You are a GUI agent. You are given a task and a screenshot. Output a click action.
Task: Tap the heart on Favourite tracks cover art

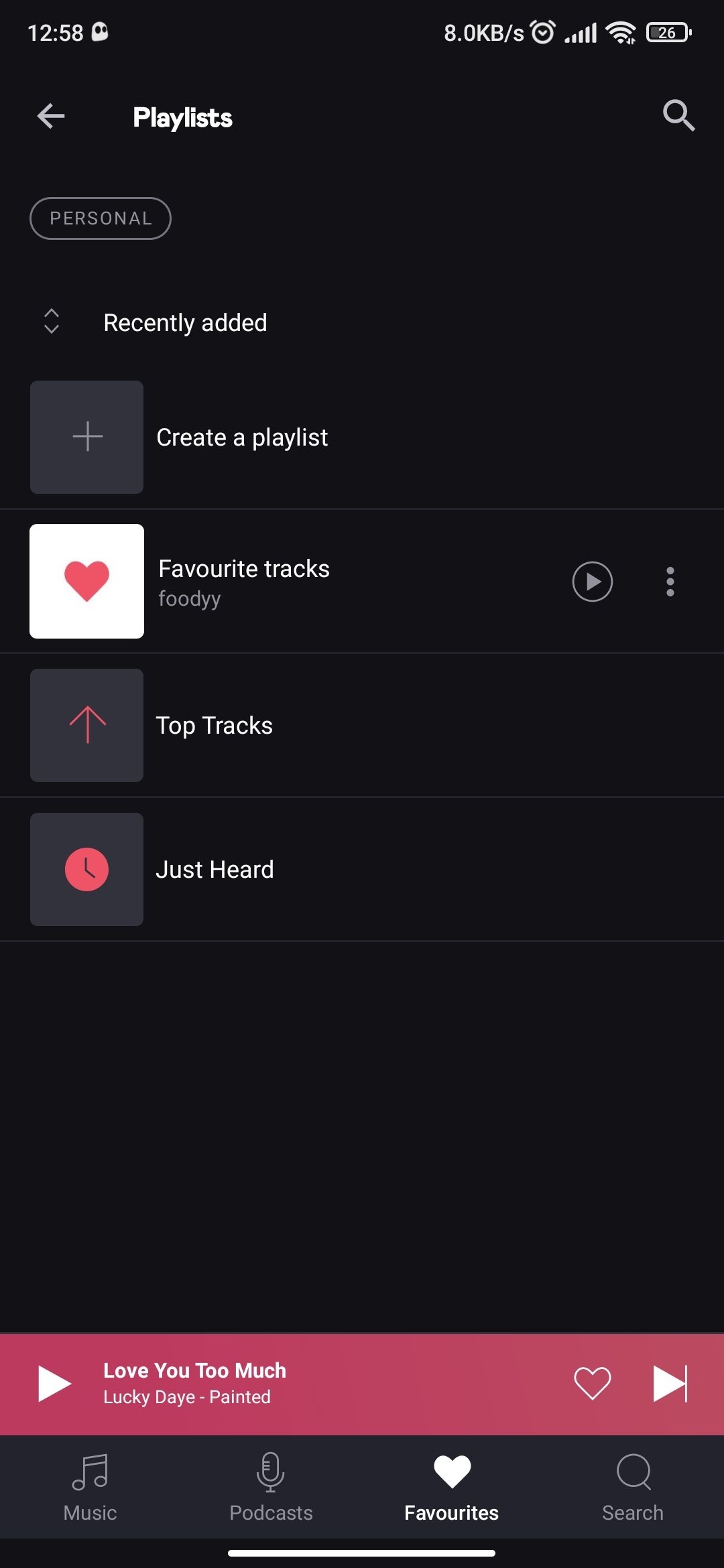pos(86,582)
